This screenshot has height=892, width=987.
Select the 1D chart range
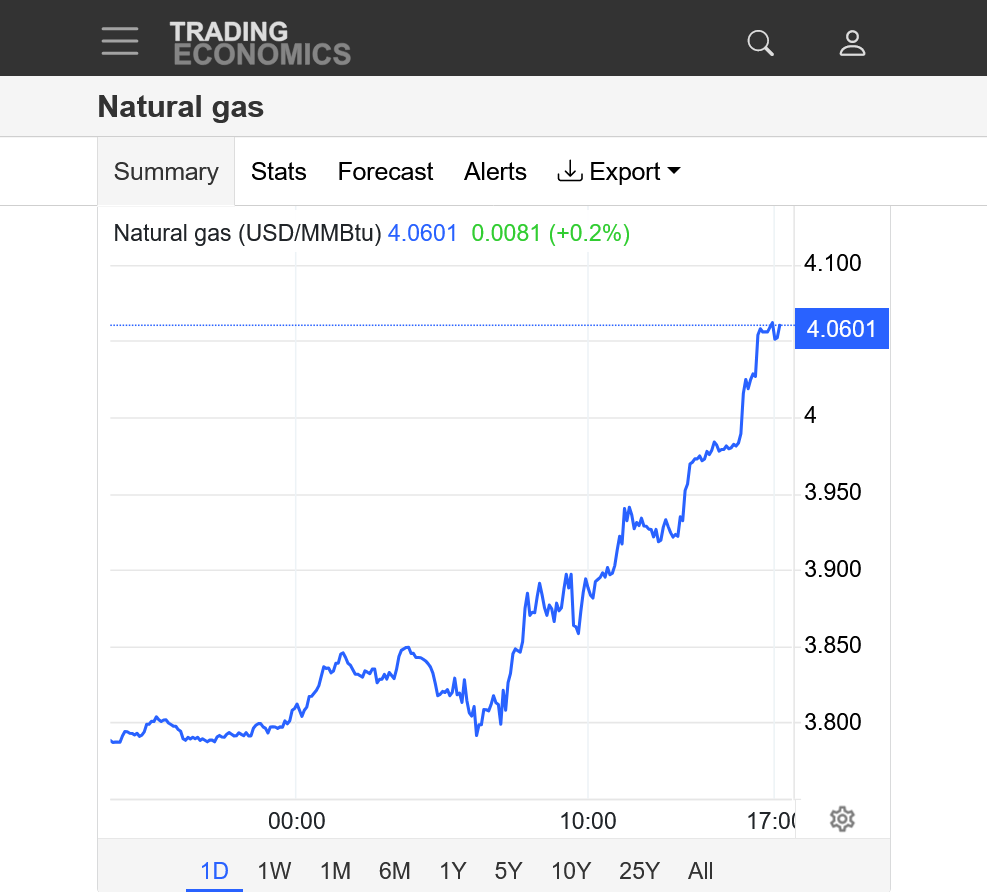[214, 871]
